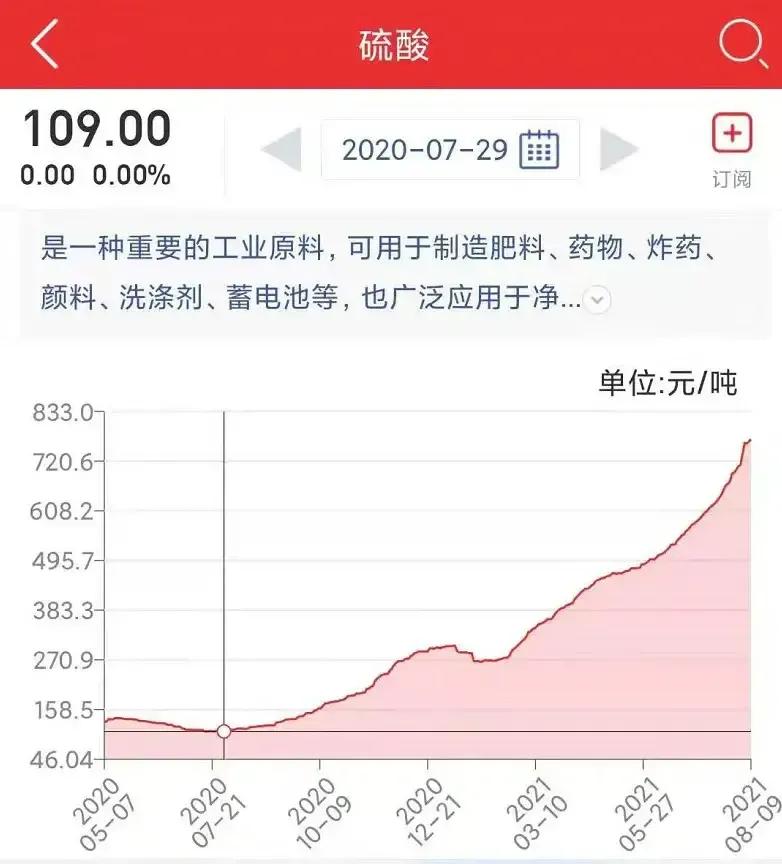Open search with the magnifier icon
Screen dimensions: 782x864
[740, 43]
